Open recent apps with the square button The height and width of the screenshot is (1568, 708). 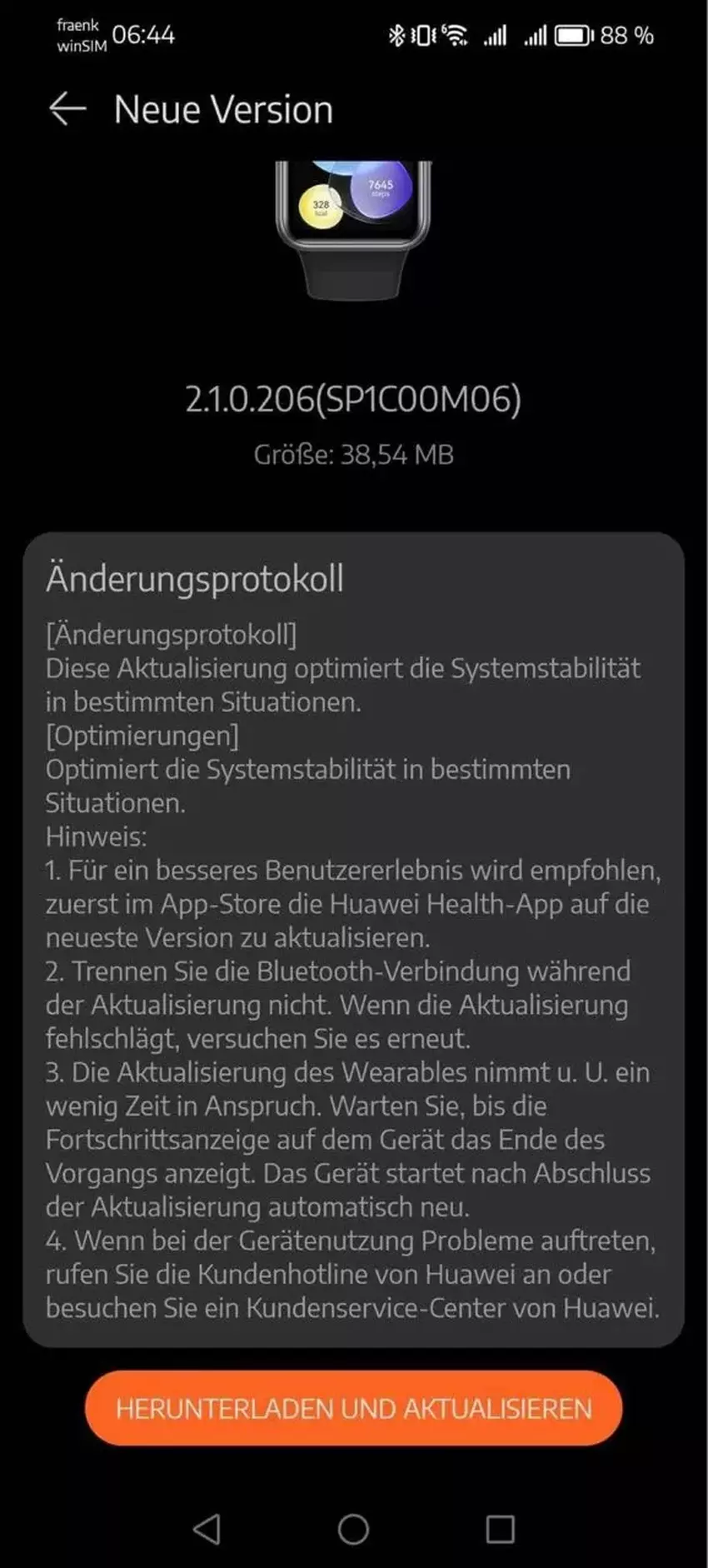(500, 1529)
